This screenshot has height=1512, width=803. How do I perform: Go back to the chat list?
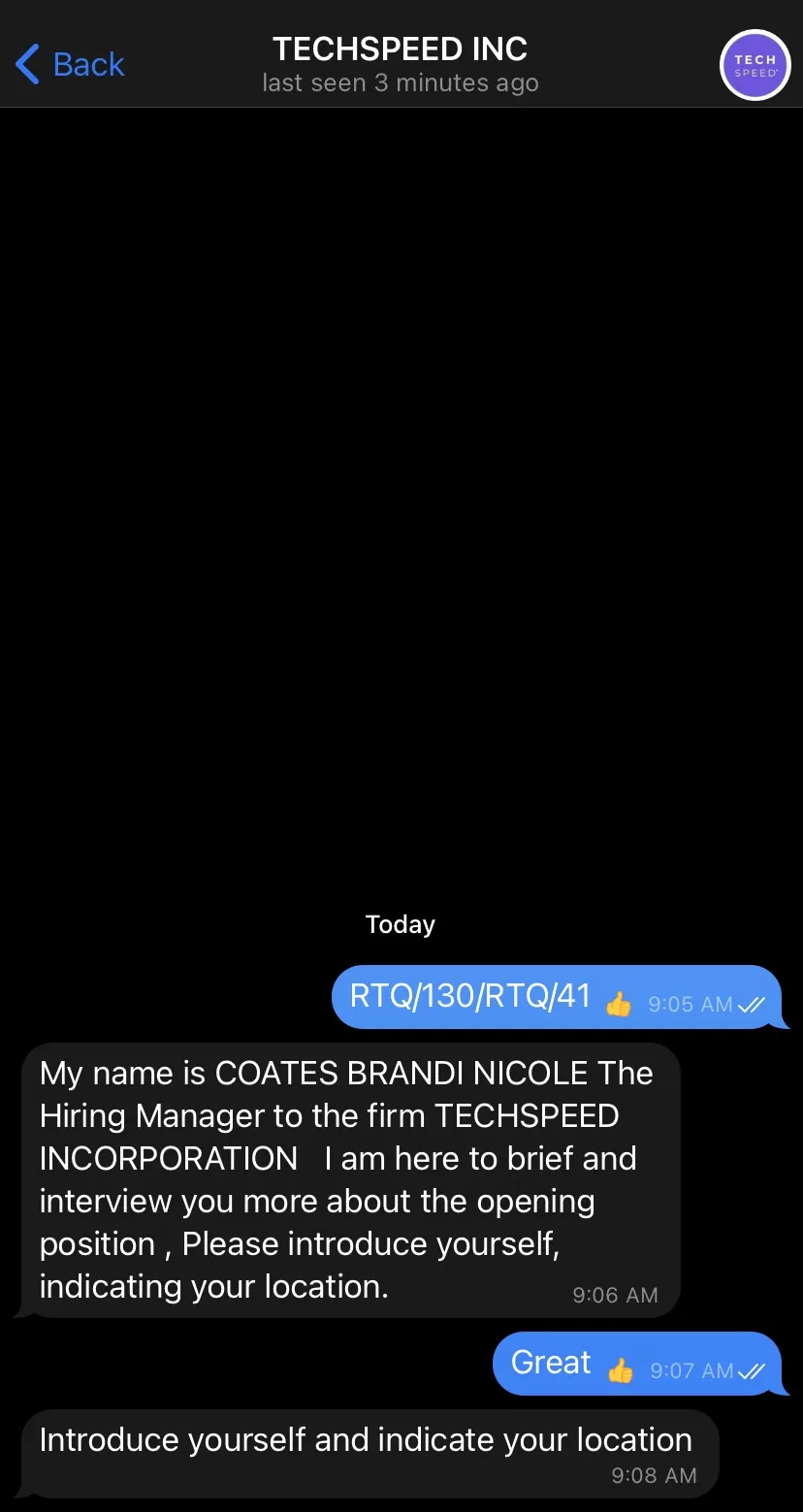click(x=70, y=64)
